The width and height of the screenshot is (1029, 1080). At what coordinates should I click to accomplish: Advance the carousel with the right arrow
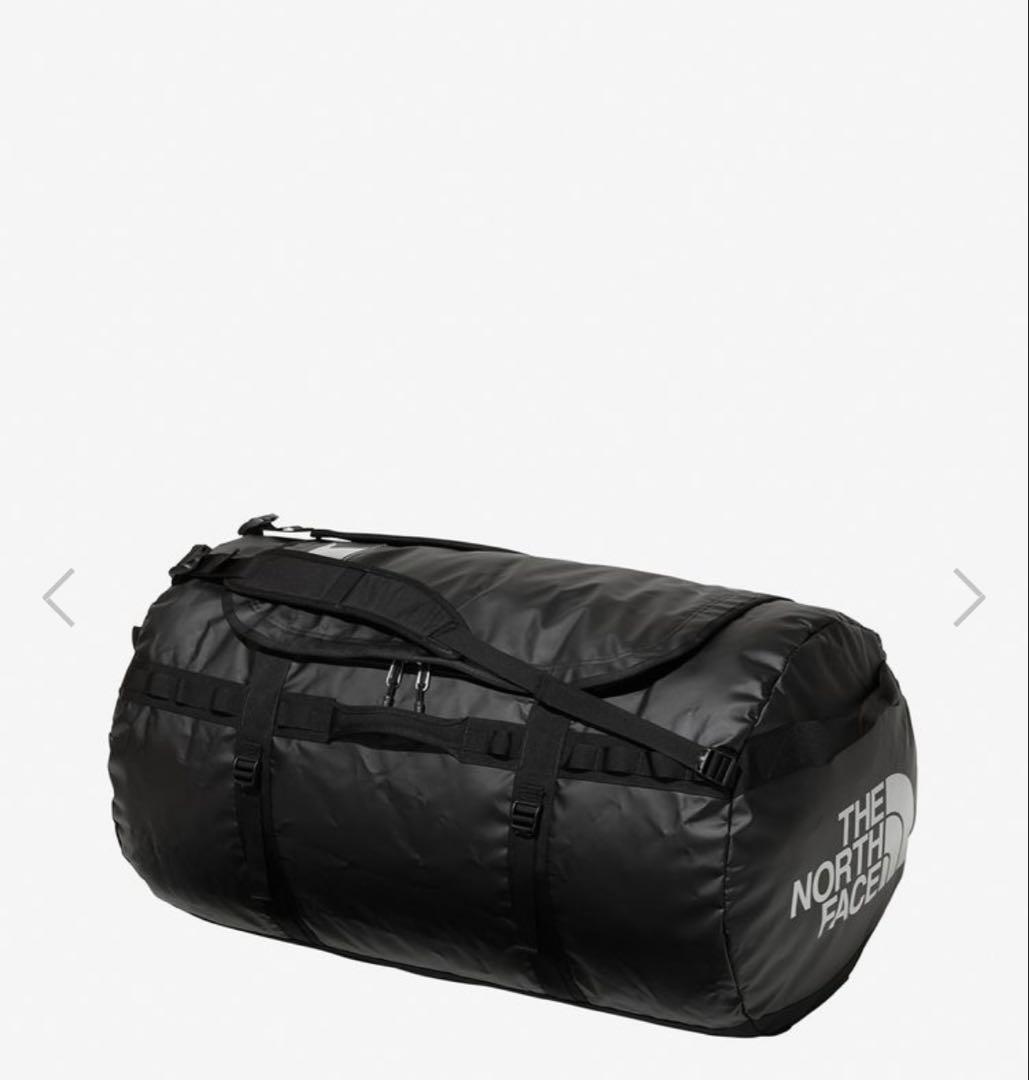coord(967,596)
